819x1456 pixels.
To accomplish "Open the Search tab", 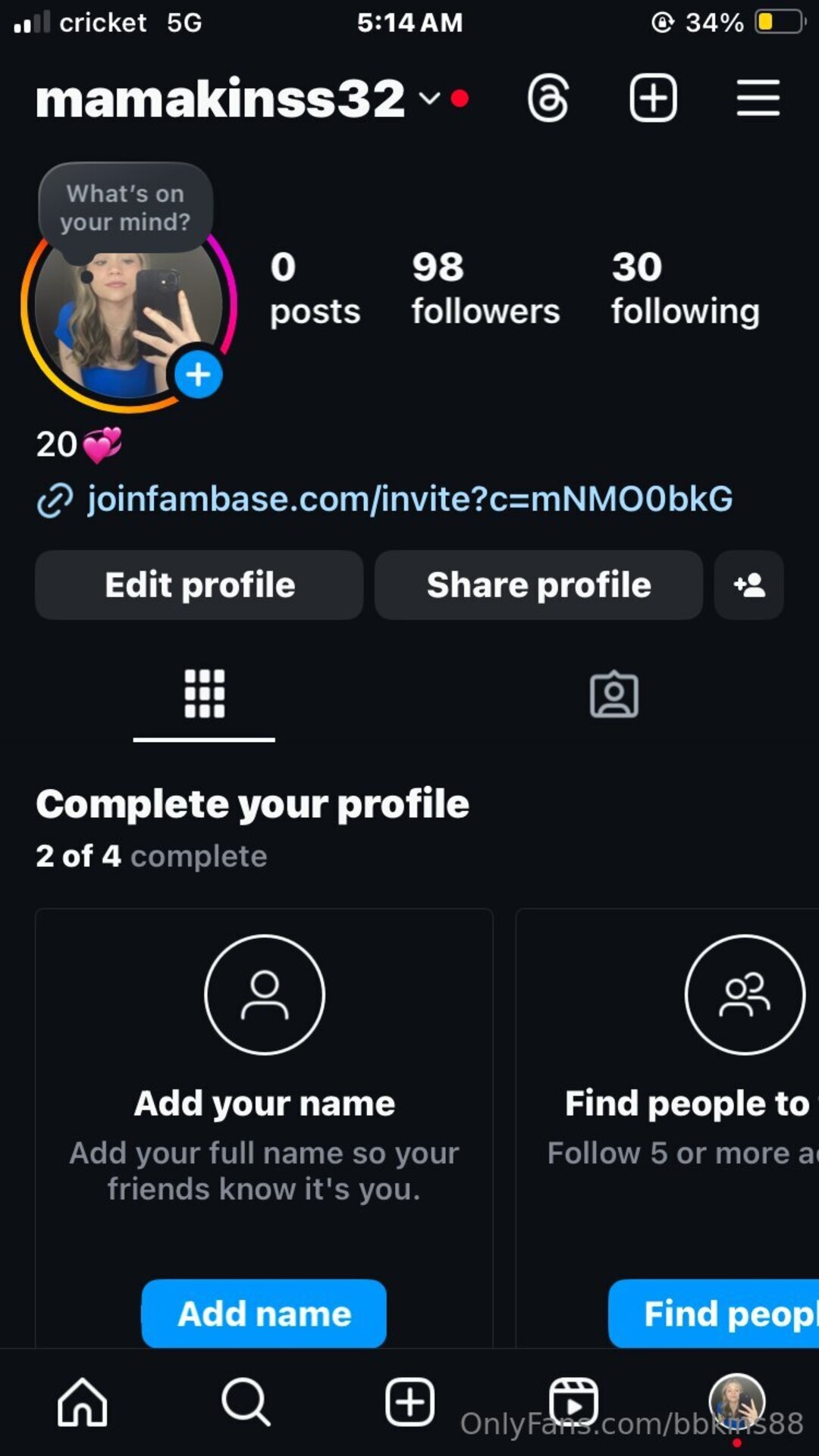I will 246,1402.
